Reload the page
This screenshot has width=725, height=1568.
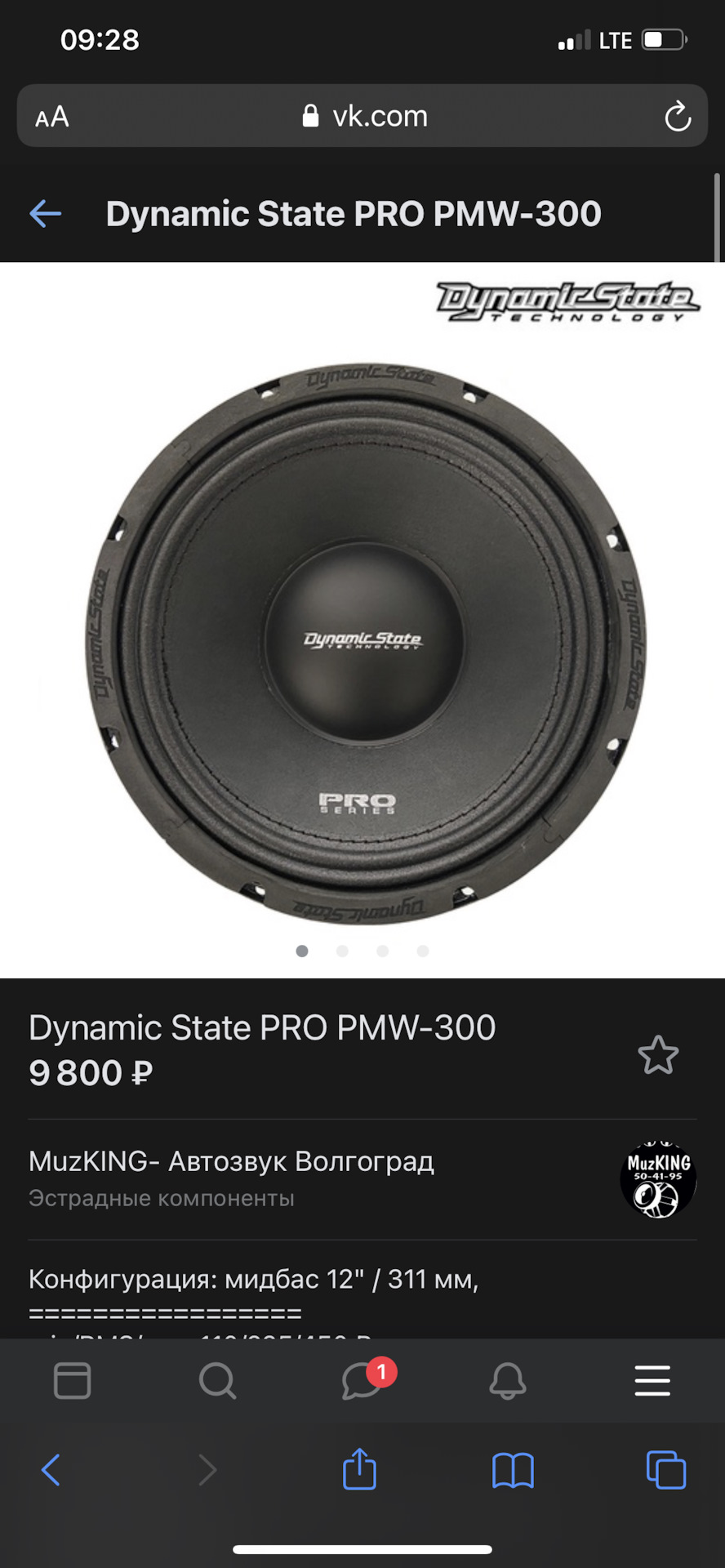click(678, 115)
